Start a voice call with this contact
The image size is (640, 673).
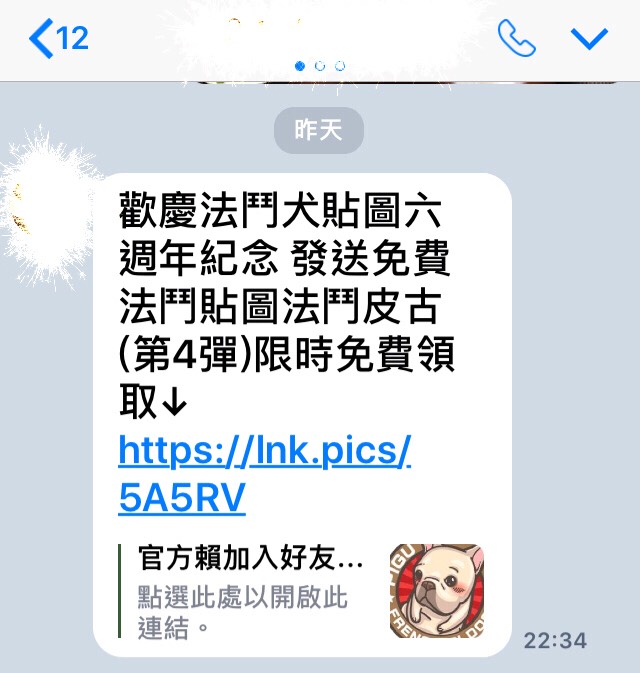click(x=517, y=39)
